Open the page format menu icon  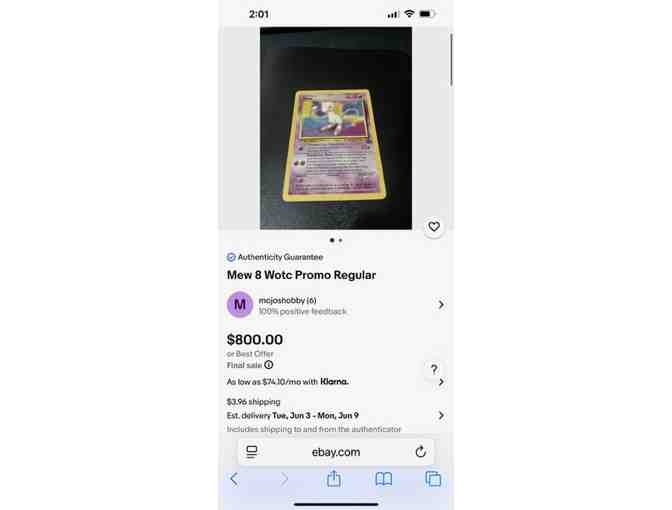[x=252, y=452]
